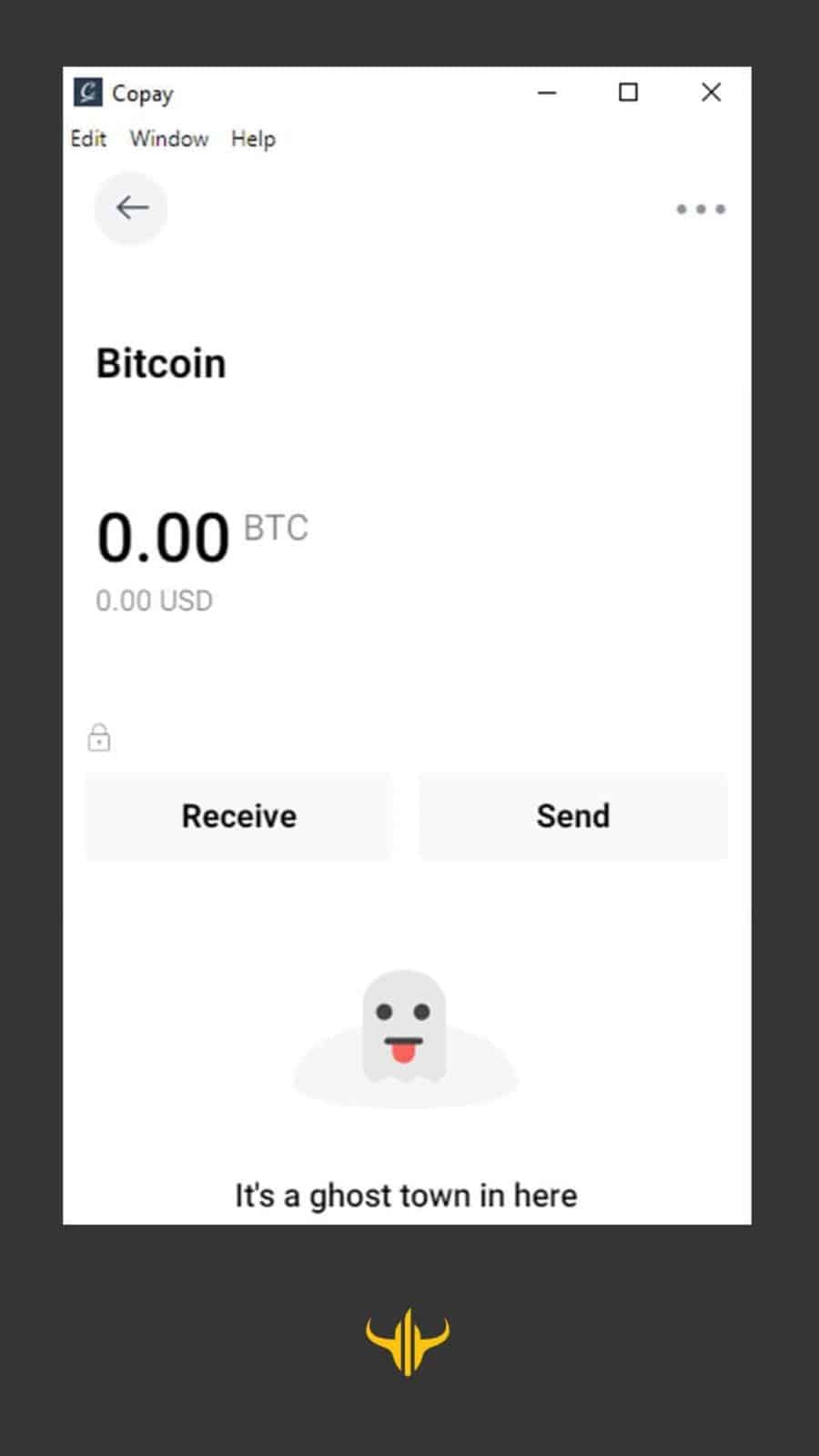Click the minimize window dash icon
Image resolution: width=819 pixels, height=1456 pixels.
coord(547,93)
